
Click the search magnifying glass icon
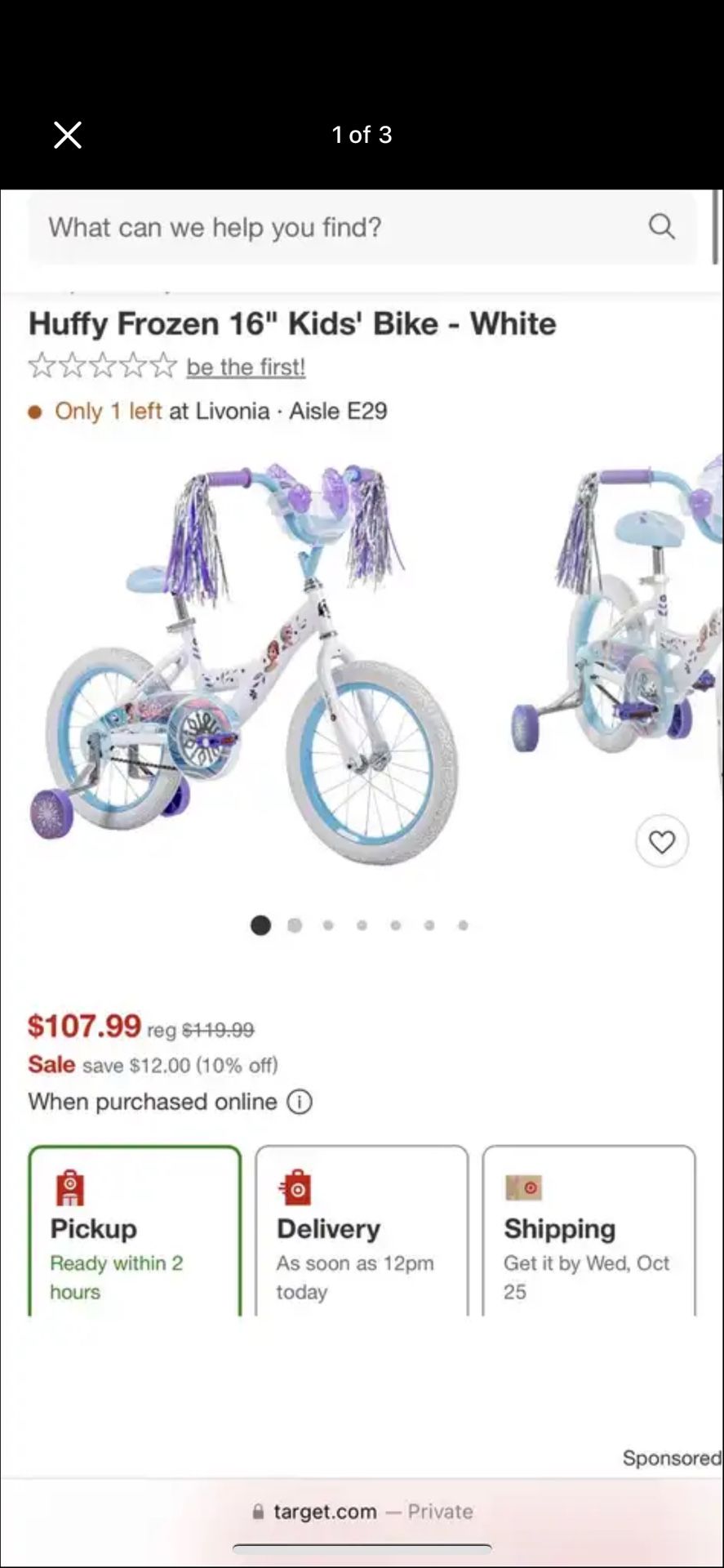coord(662,227)
